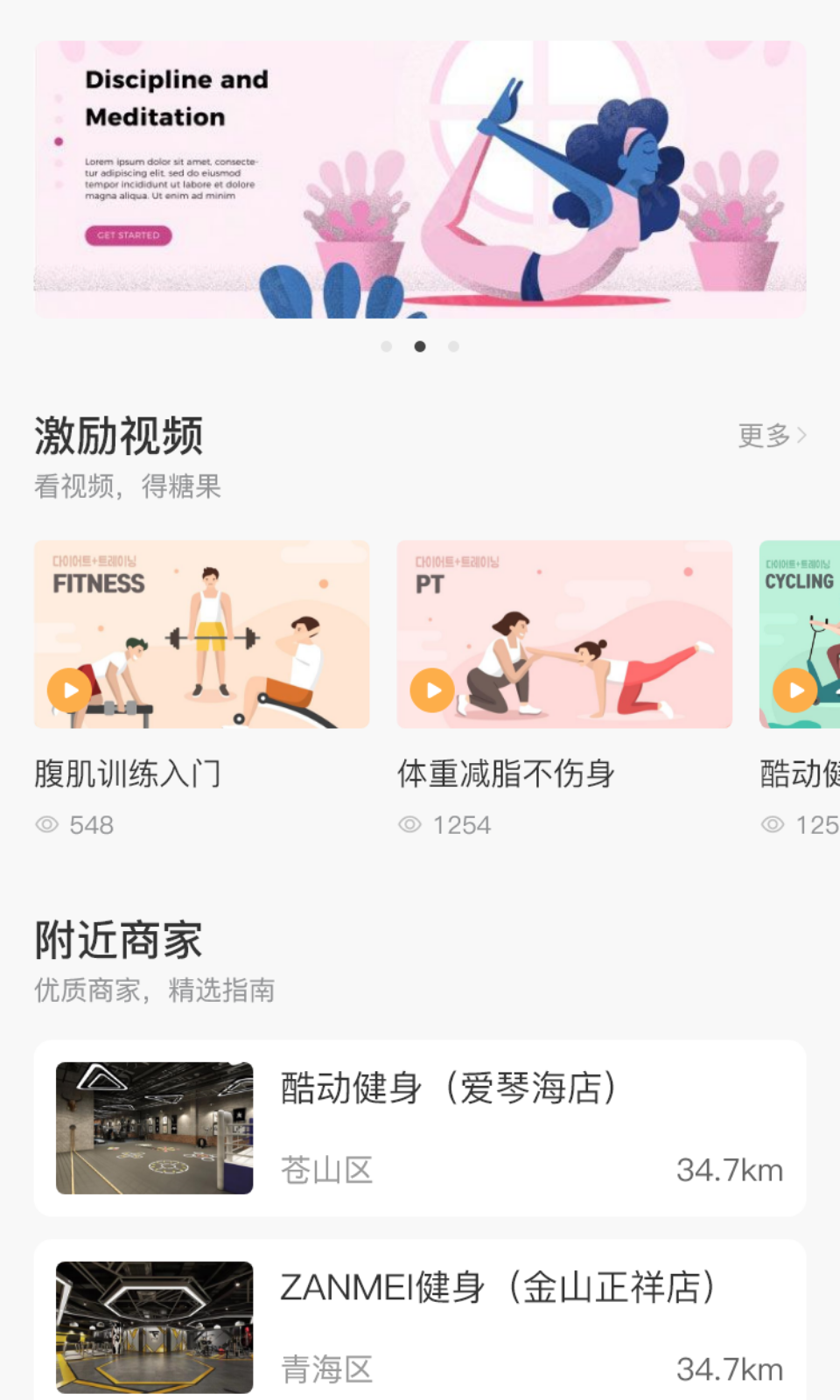Open the ZANMEI健身（金山正祥店）merchant listing
The image size is (840, 1400).
[x=499, y=1288]
